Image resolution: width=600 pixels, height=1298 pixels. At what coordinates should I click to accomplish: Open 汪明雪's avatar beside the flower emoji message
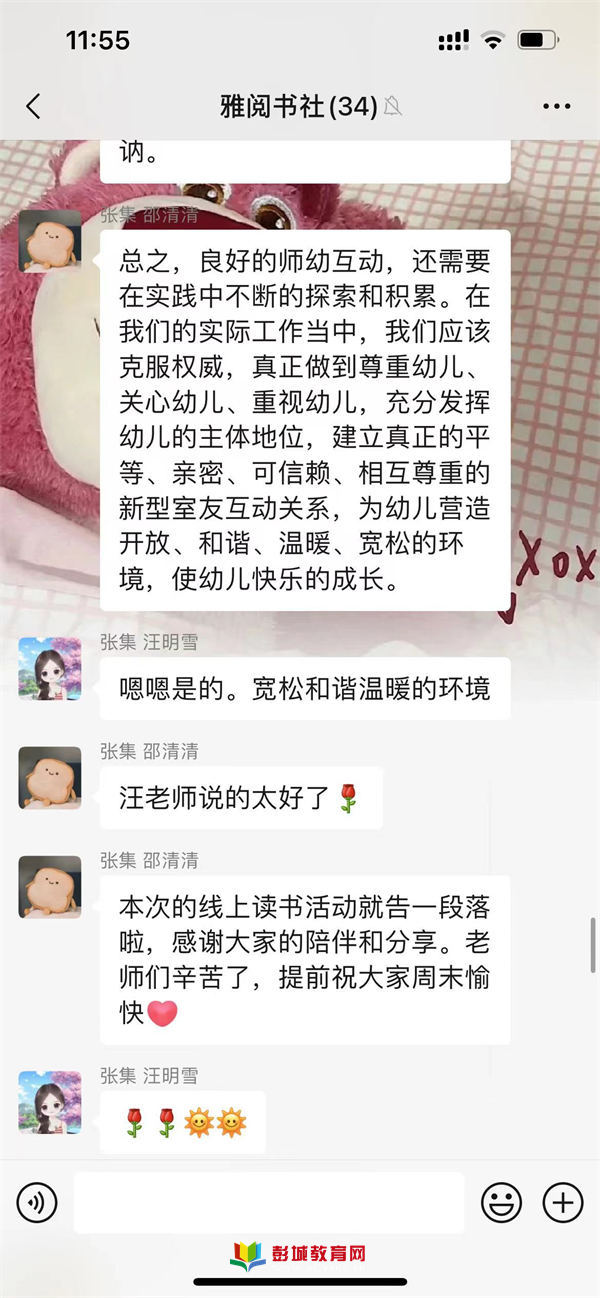[50, 1102]
